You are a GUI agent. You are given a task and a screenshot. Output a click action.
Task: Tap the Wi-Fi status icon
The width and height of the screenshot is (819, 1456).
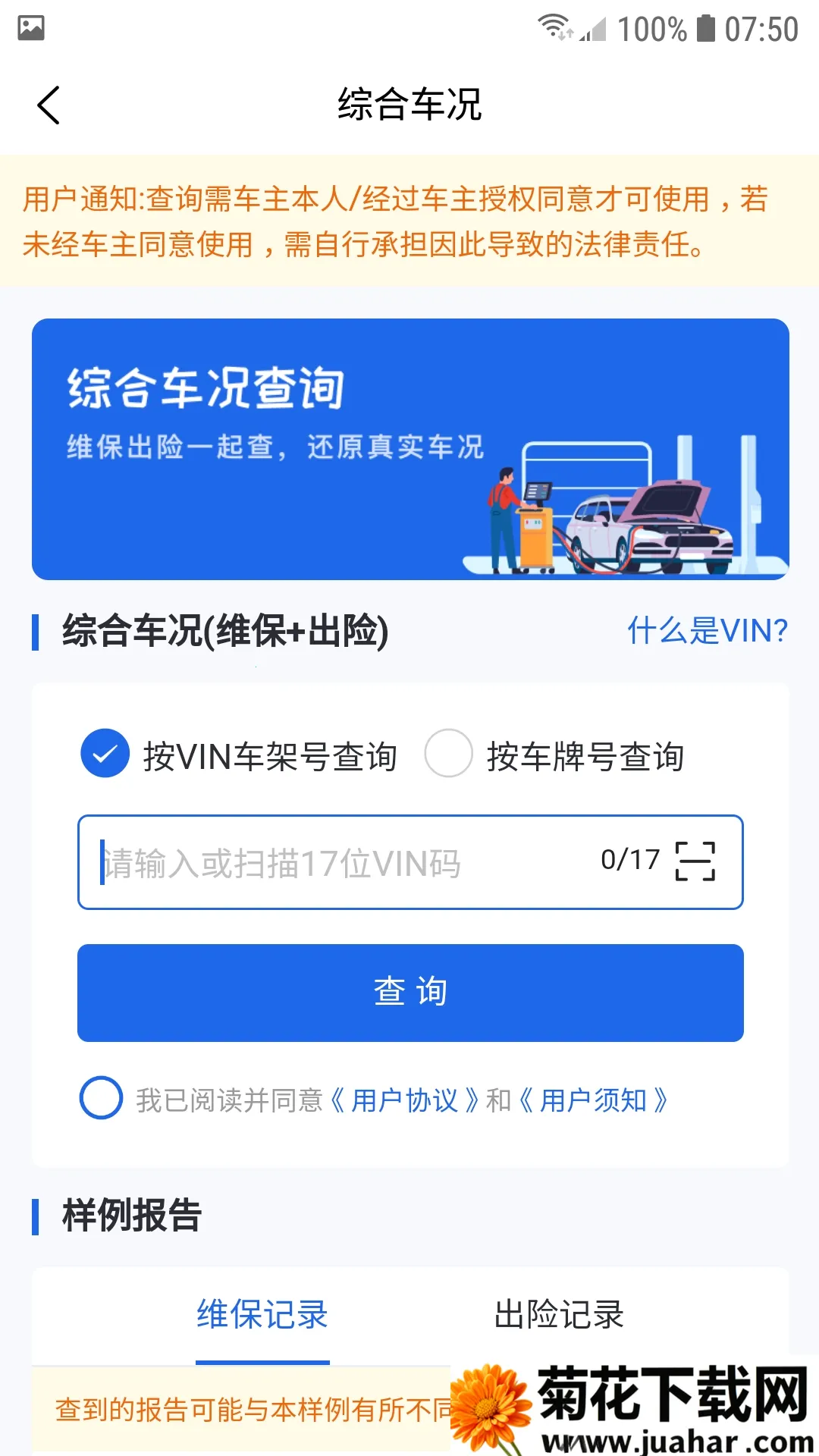click(x=553, y=25)
